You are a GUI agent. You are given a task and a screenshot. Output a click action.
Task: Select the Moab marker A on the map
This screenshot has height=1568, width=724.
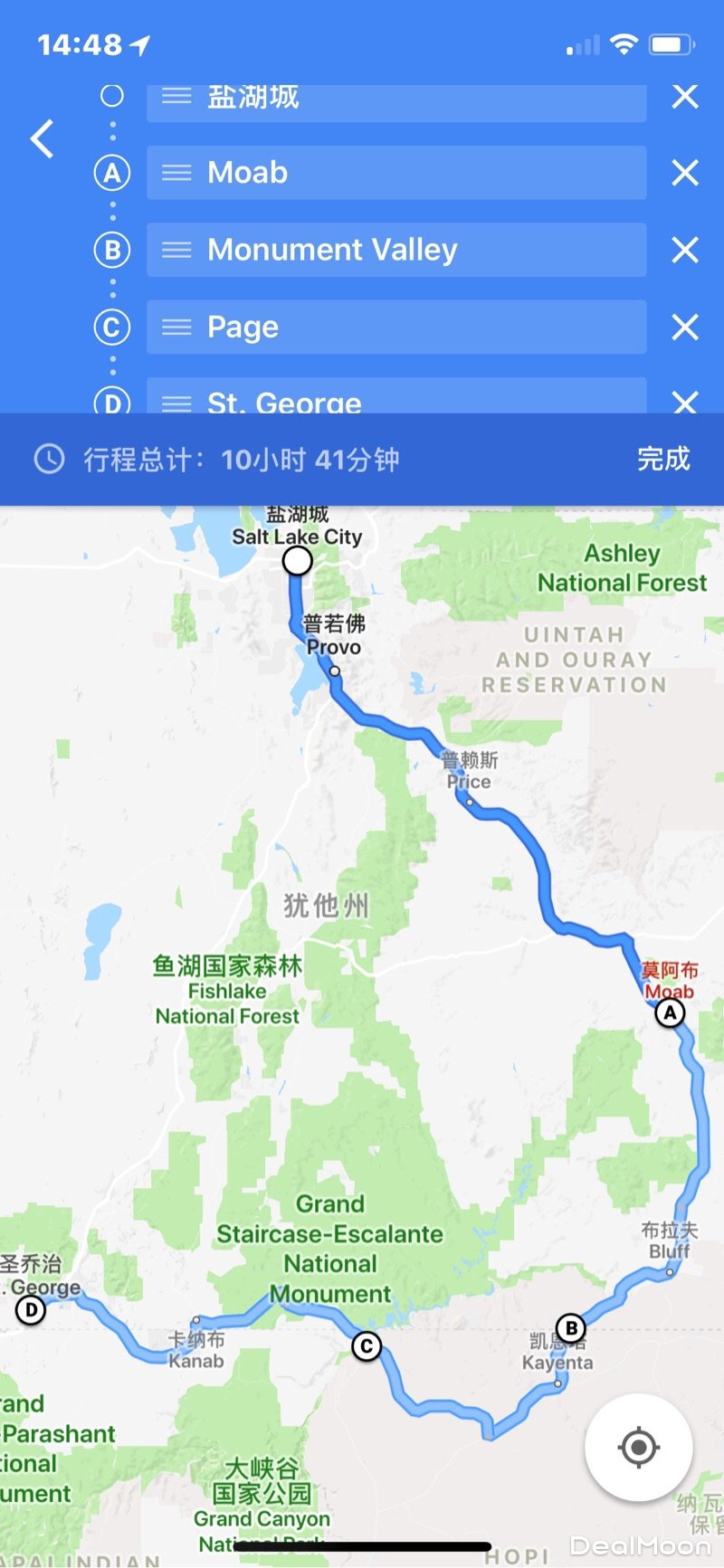[x=670, y=1012]
